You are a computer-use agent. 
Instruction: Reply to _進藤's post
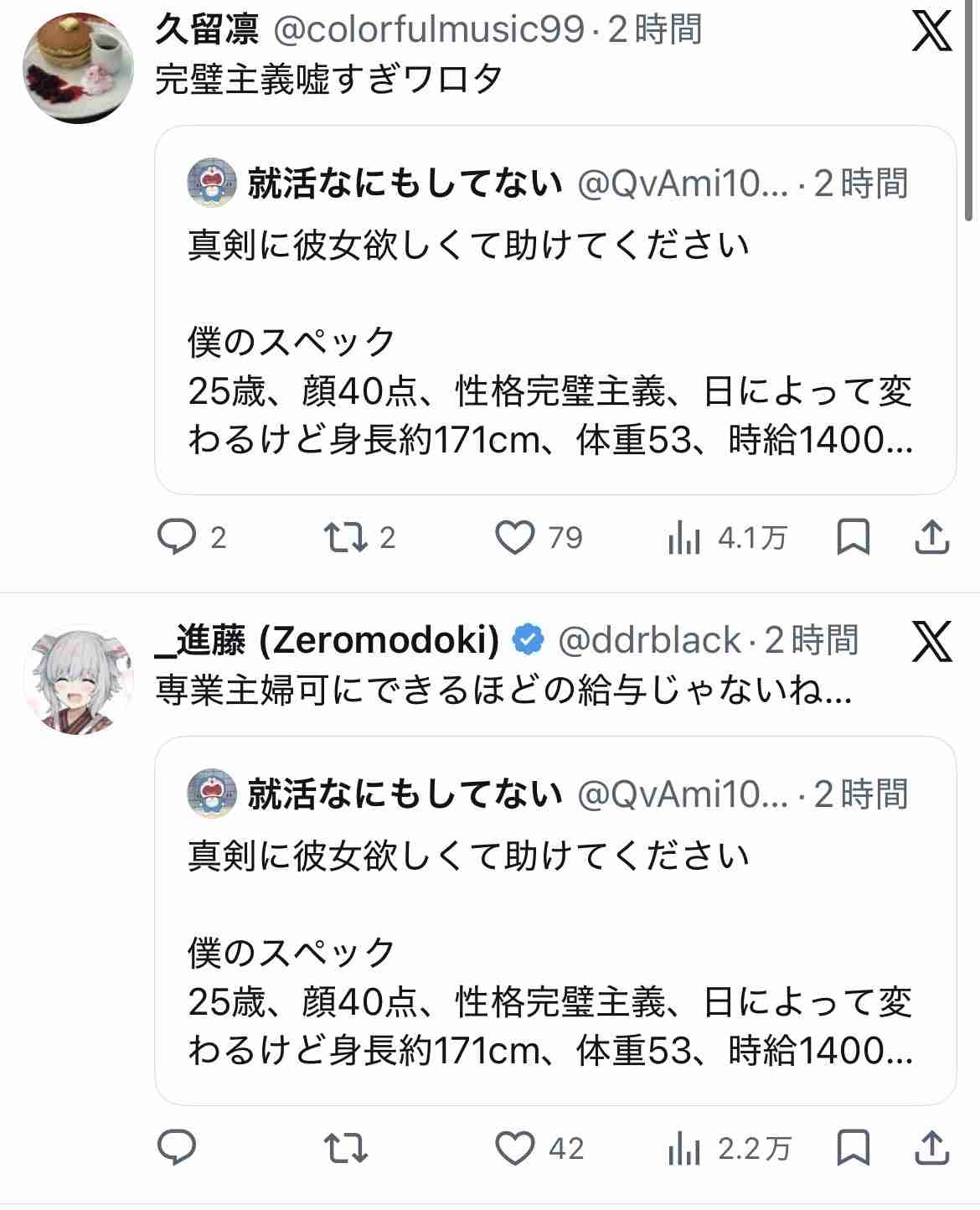[177, 1148]
